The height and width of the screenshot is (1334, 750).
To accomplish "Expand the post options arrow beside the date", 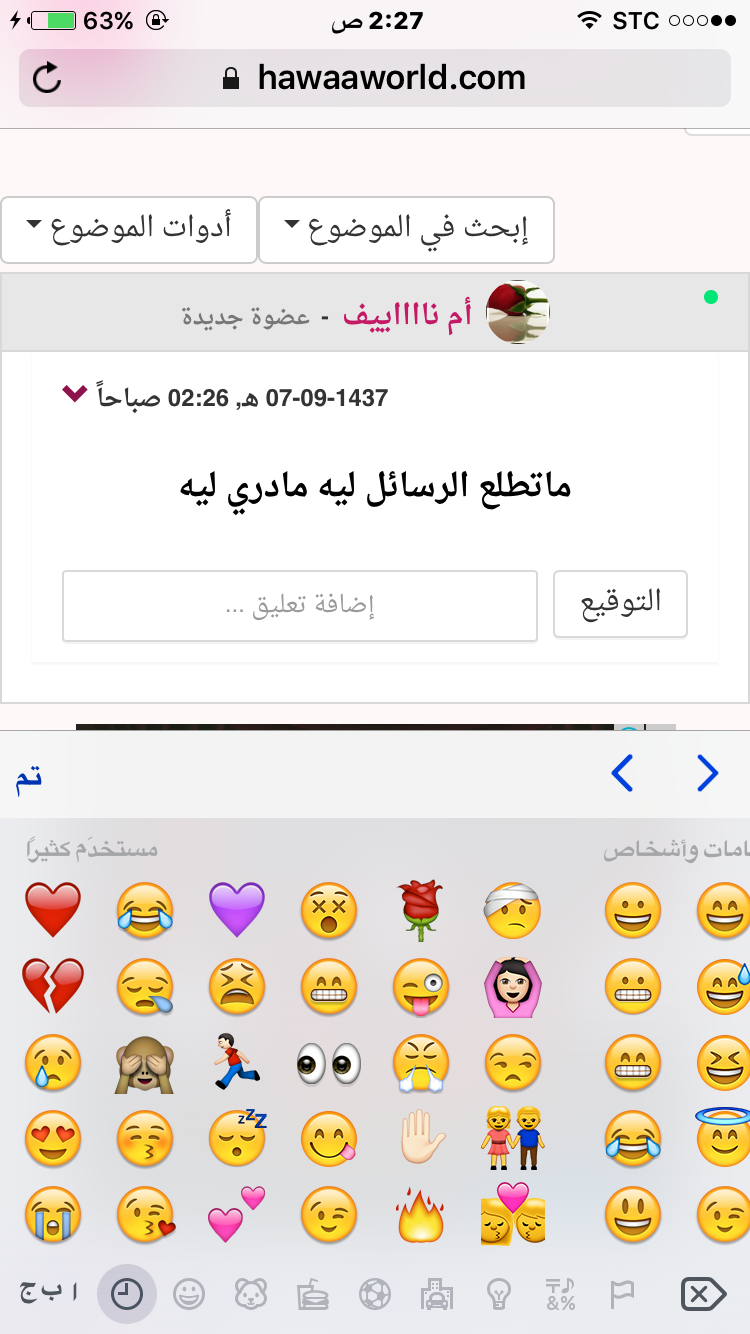I will tap(75, 392).
